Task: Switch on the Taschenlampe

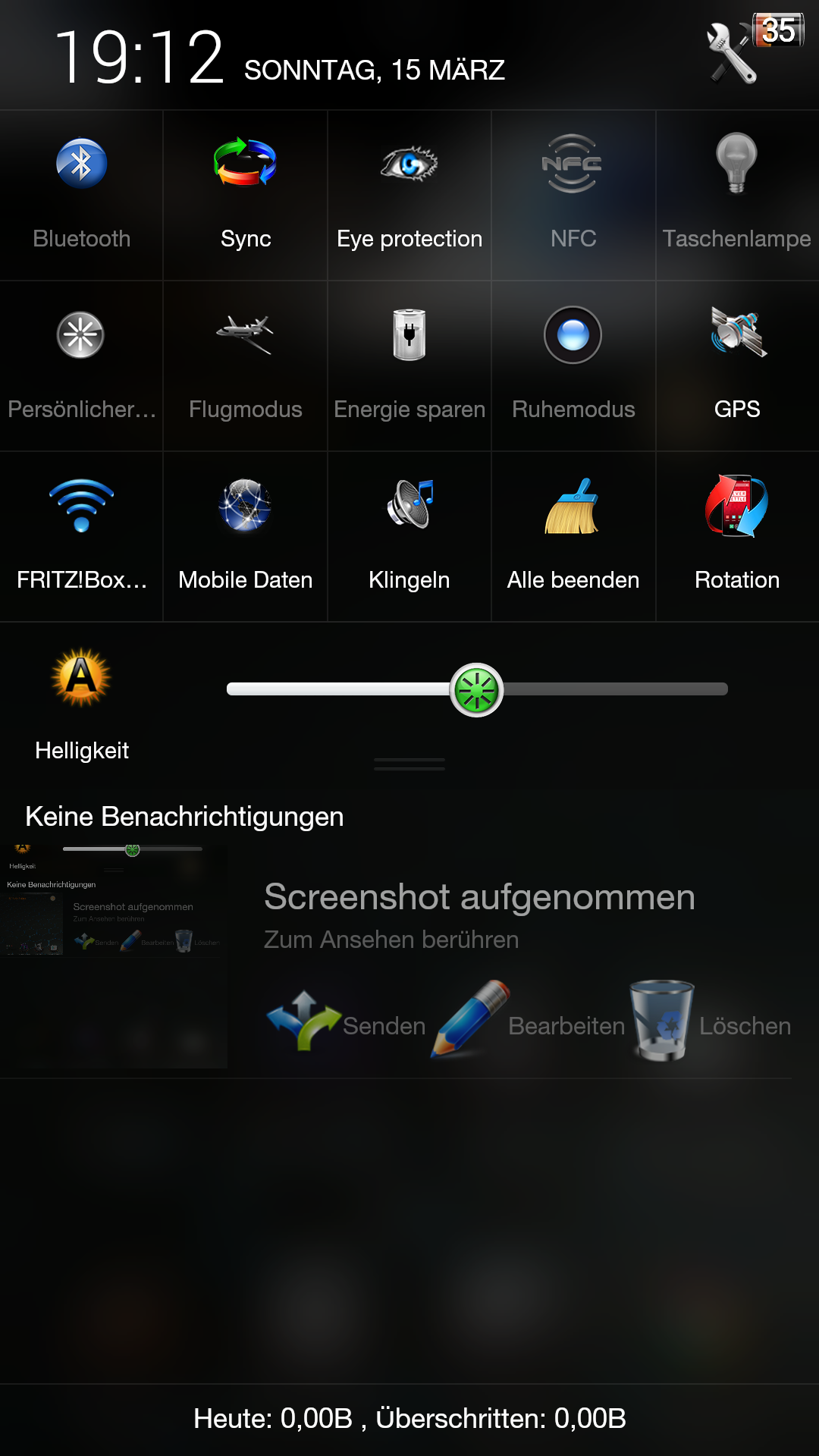Action: (737, 196)
